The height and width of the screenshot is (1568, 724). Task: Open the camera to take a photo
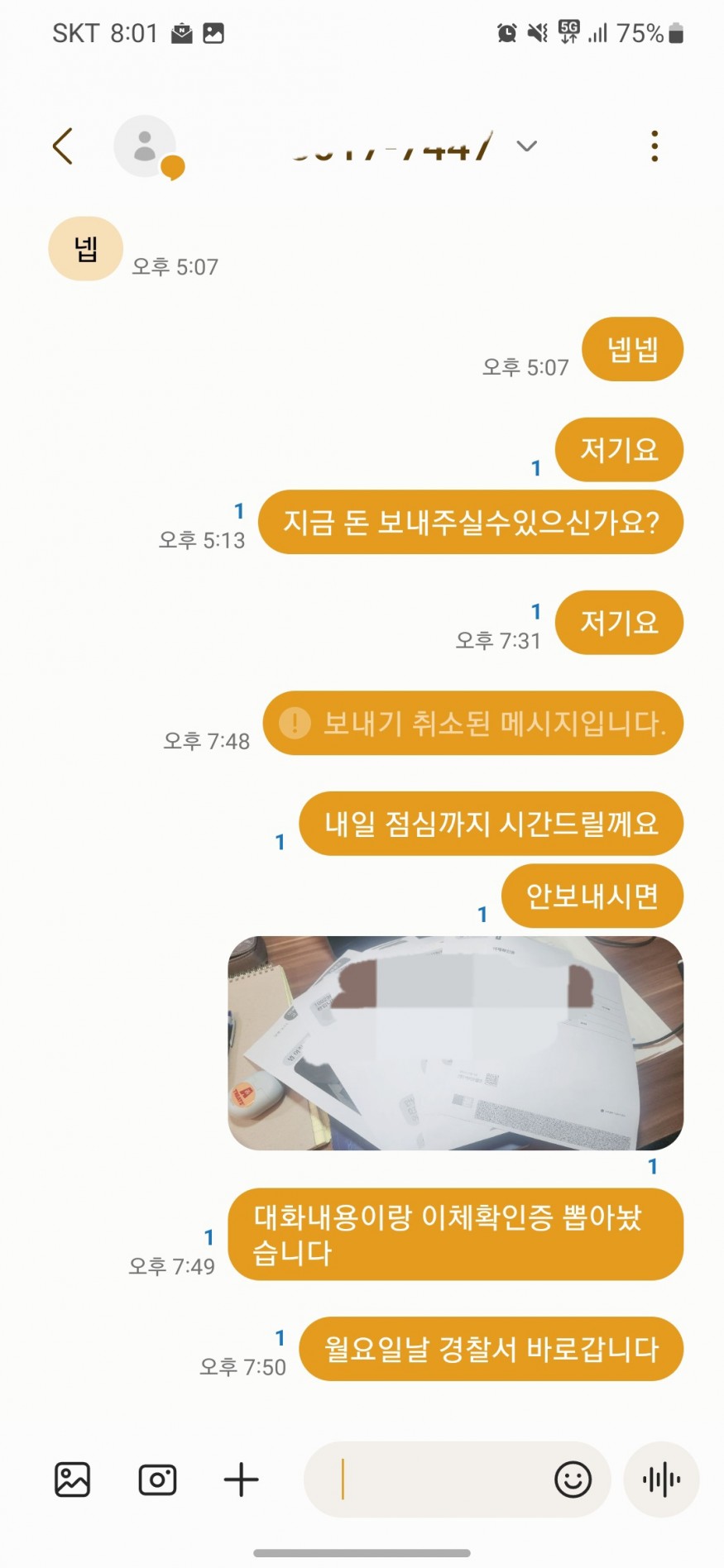tap(157, 1480)
